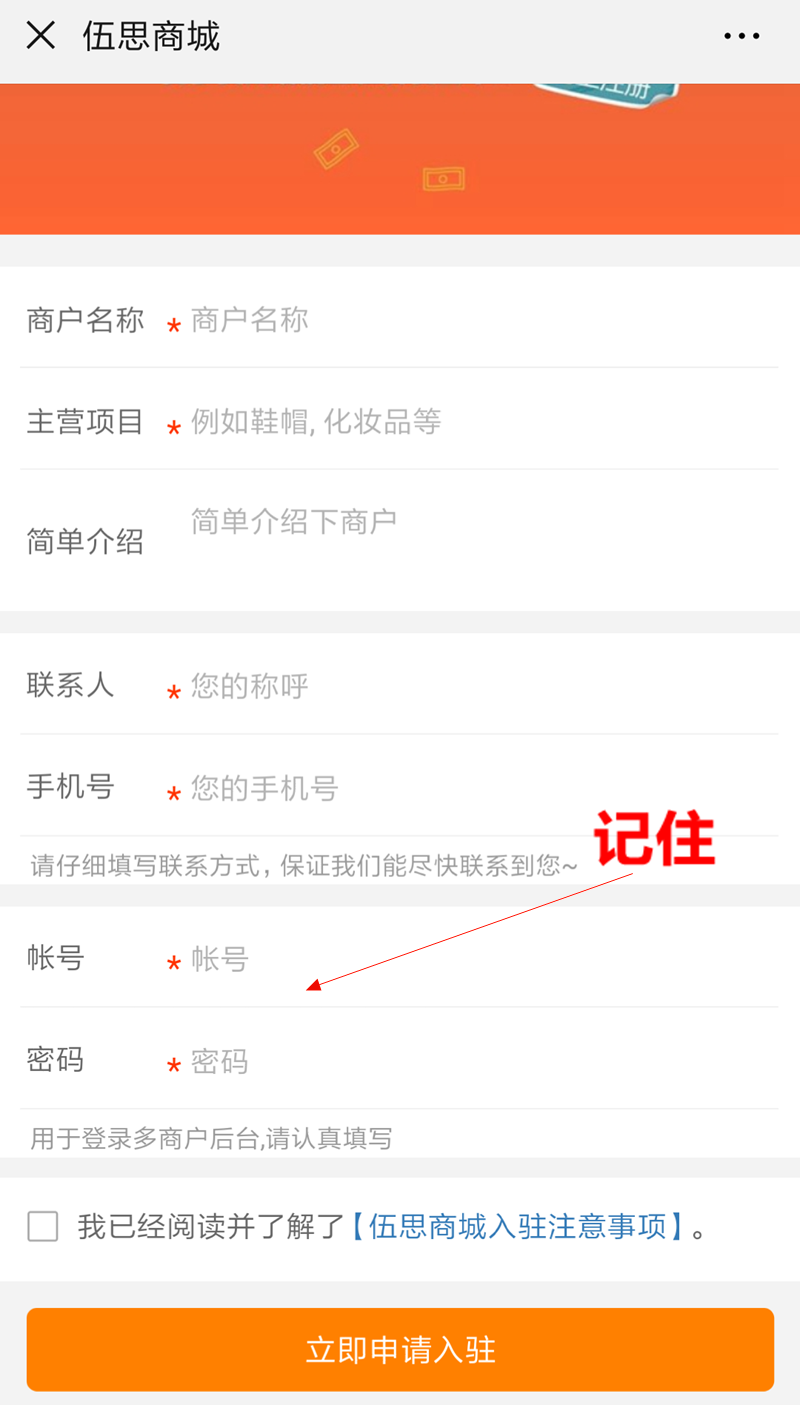Click the login backend reminder text
Image resolution: width=800 pixels, height=1405 pixels.
210,1138
